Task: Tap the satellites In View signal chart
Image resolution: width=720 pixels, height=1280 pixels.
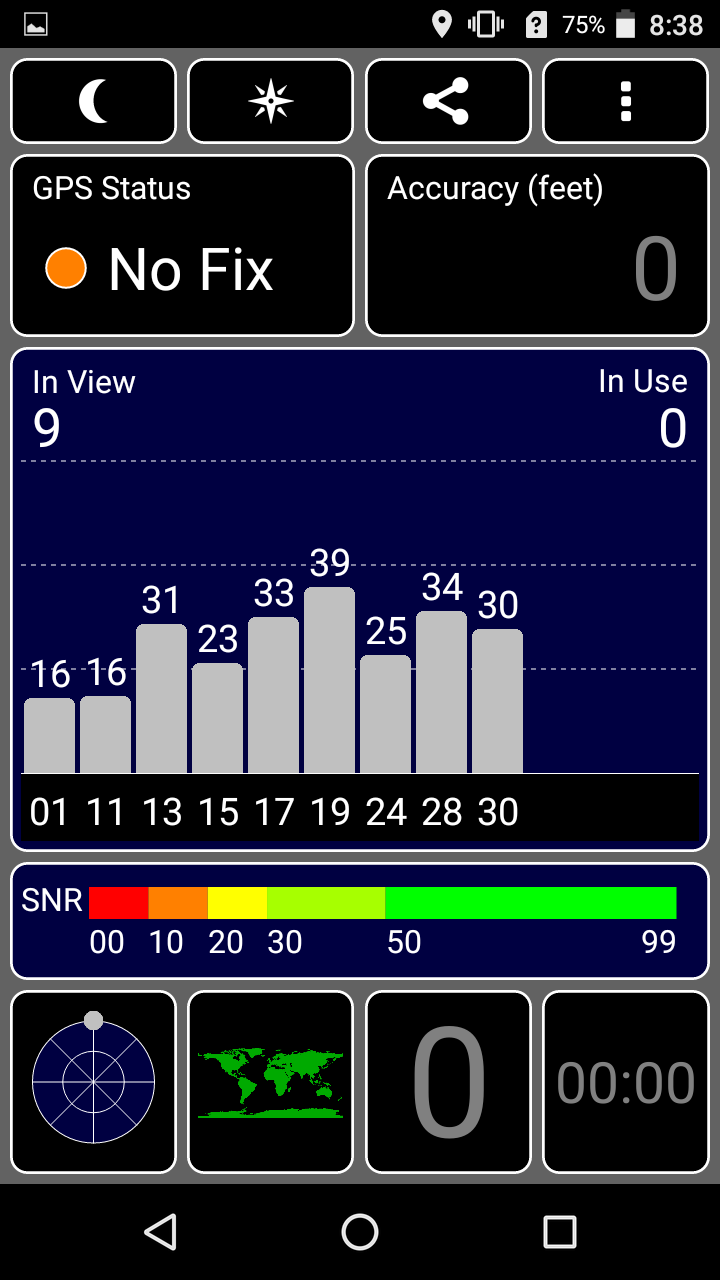Action: pos(360,599)
